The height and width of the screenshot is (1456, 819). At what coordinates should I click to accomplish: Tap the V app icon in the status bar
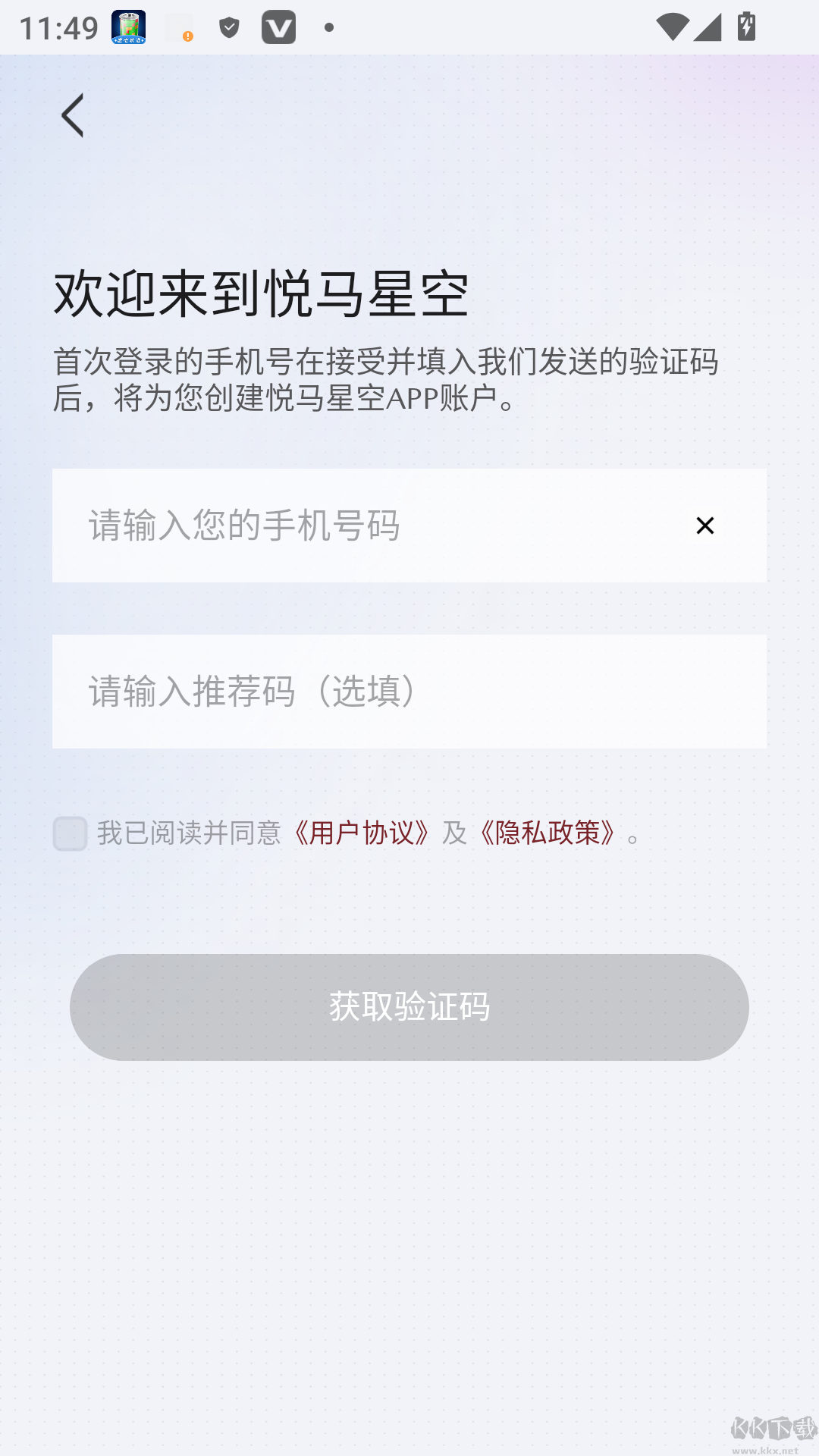pyautogui.click(x=280, y=28)
